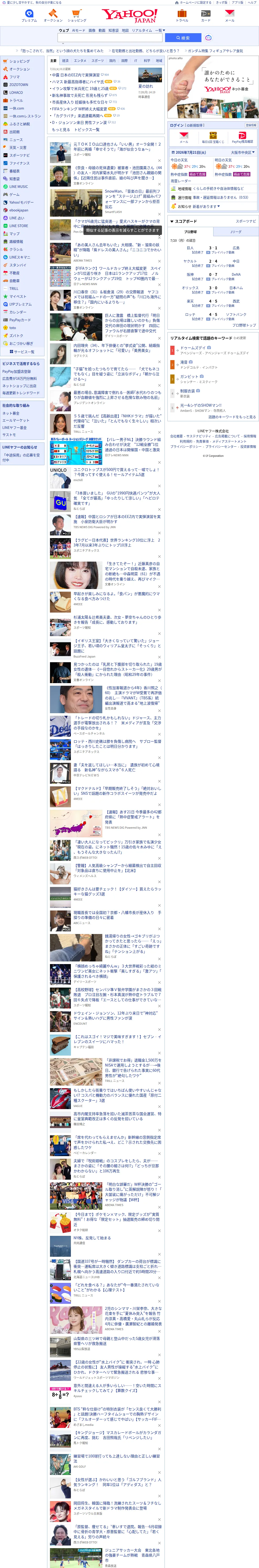Open ファイナンス in the left sidebar

(x=20, y=163)
